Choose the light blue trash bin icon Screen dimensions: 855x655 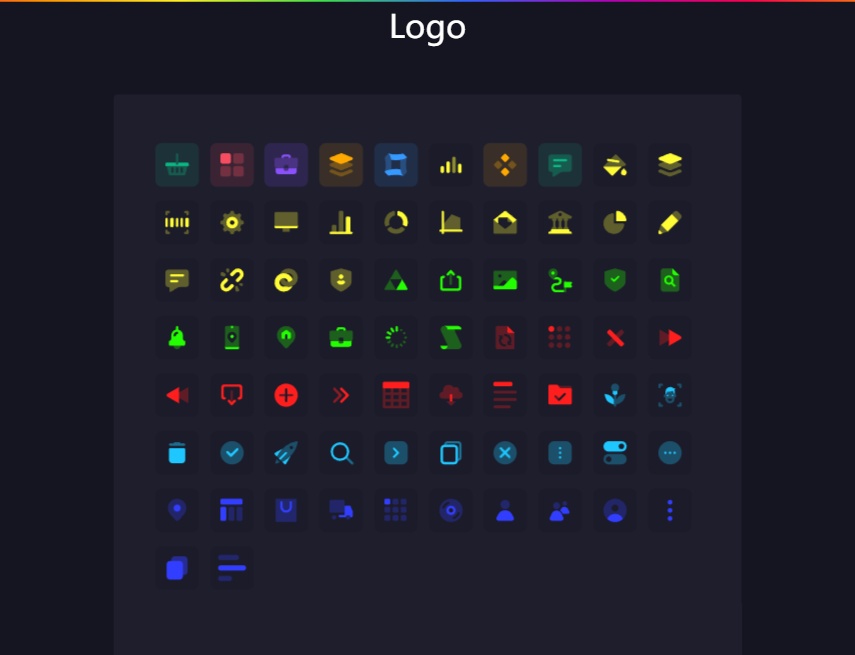(177, 454)
